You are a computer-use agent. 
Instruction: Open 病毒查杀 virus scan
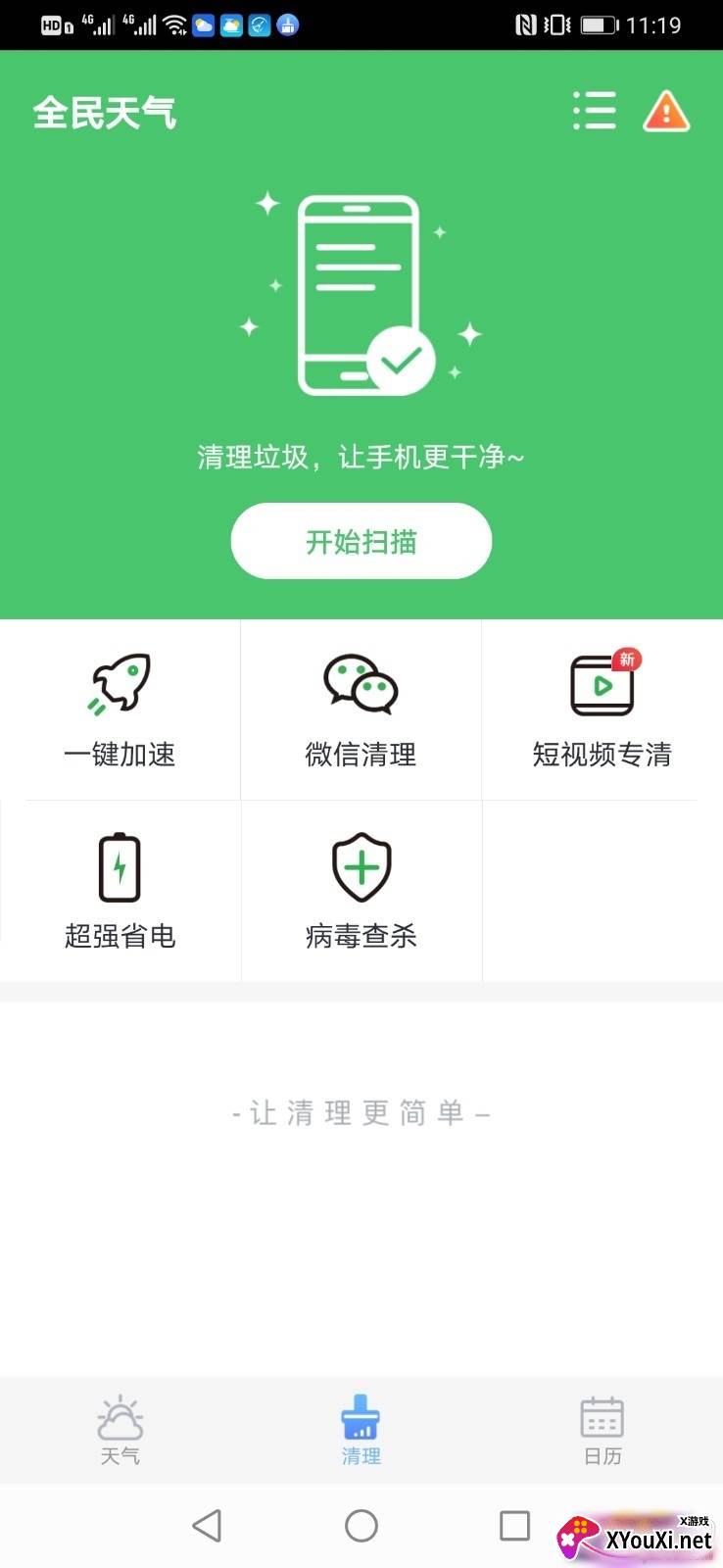[x=361, y=891]
